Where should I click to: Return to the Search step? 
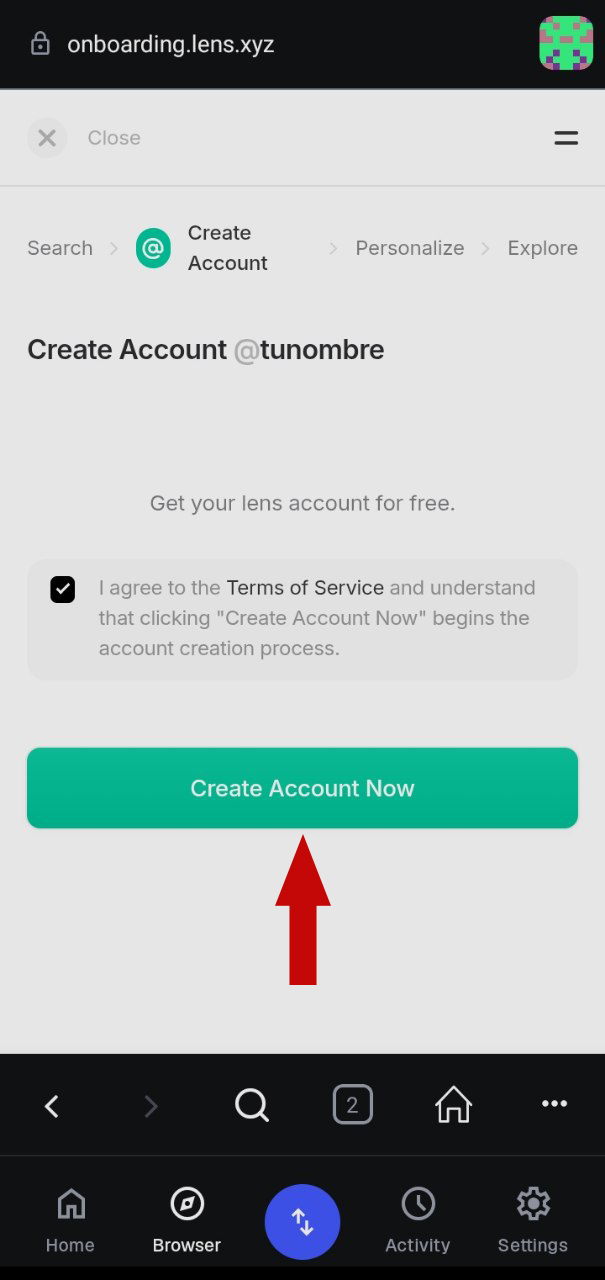point(60,248)
